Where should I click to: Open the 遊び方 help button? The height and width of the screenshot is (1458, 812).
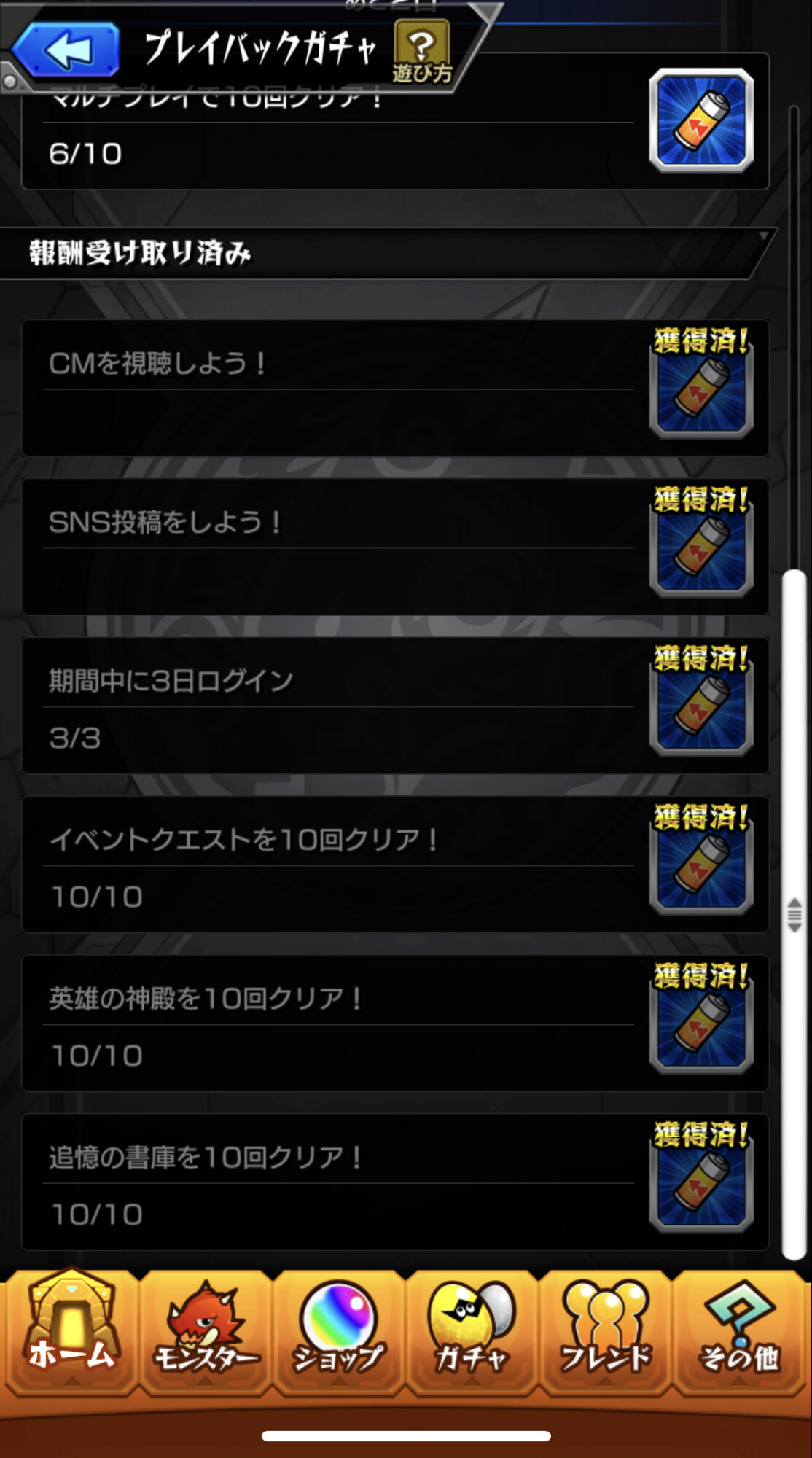click(x=422, y=52)
